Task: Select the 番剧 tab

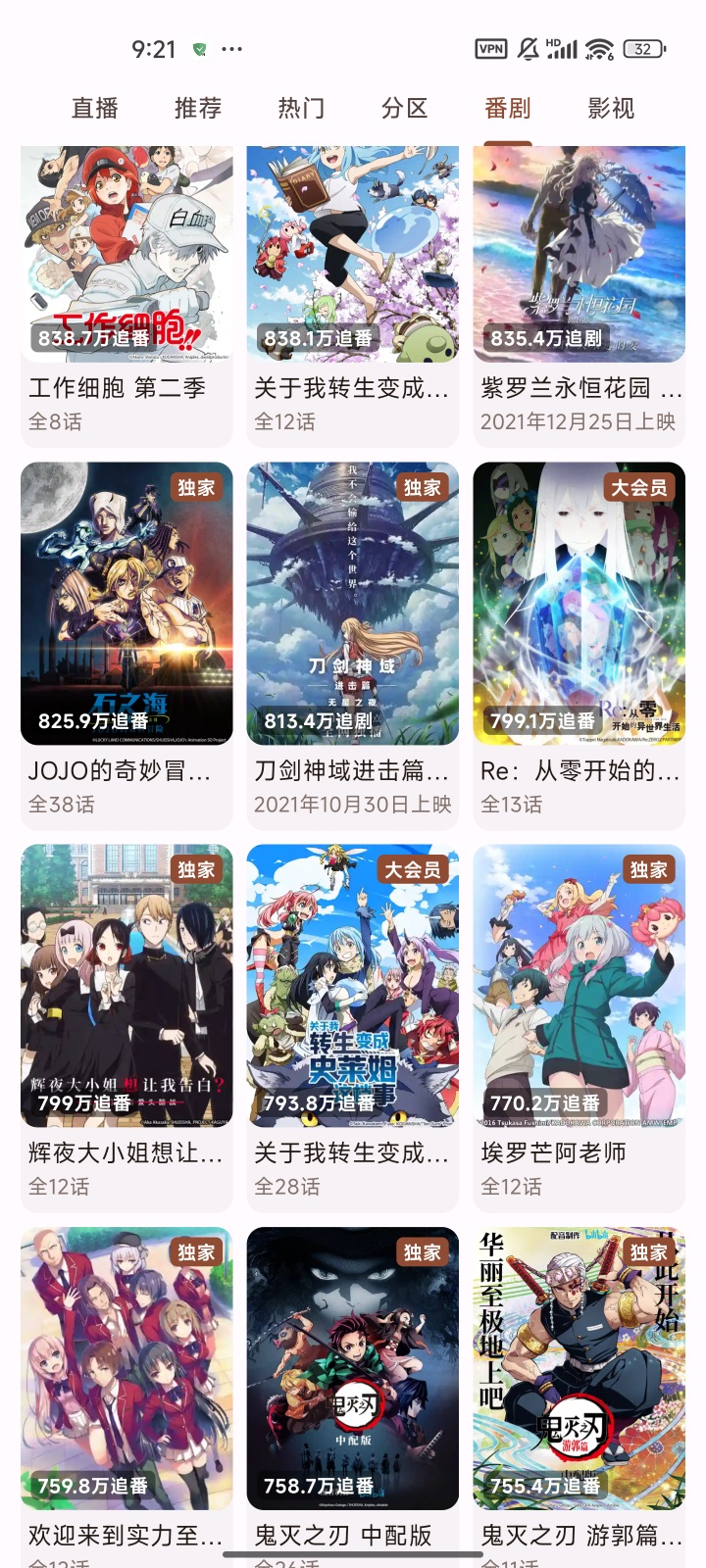Action: (508, 108)
